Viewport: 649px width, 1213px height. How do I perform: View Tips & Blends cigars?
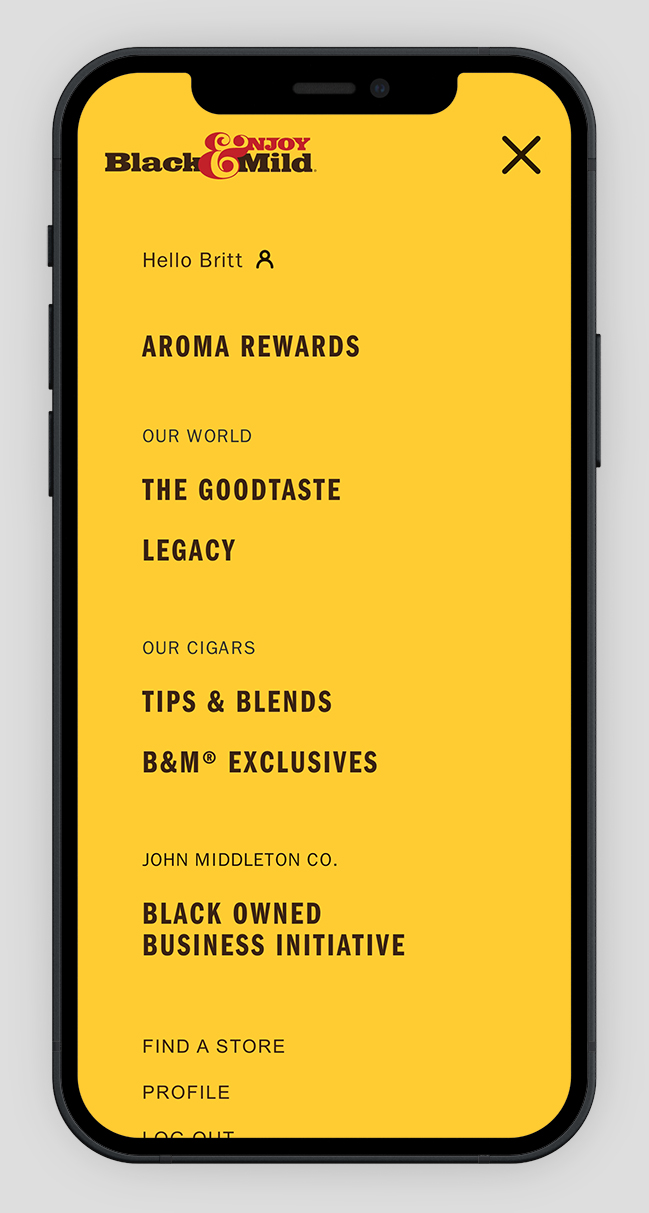(x=237, y=702)
